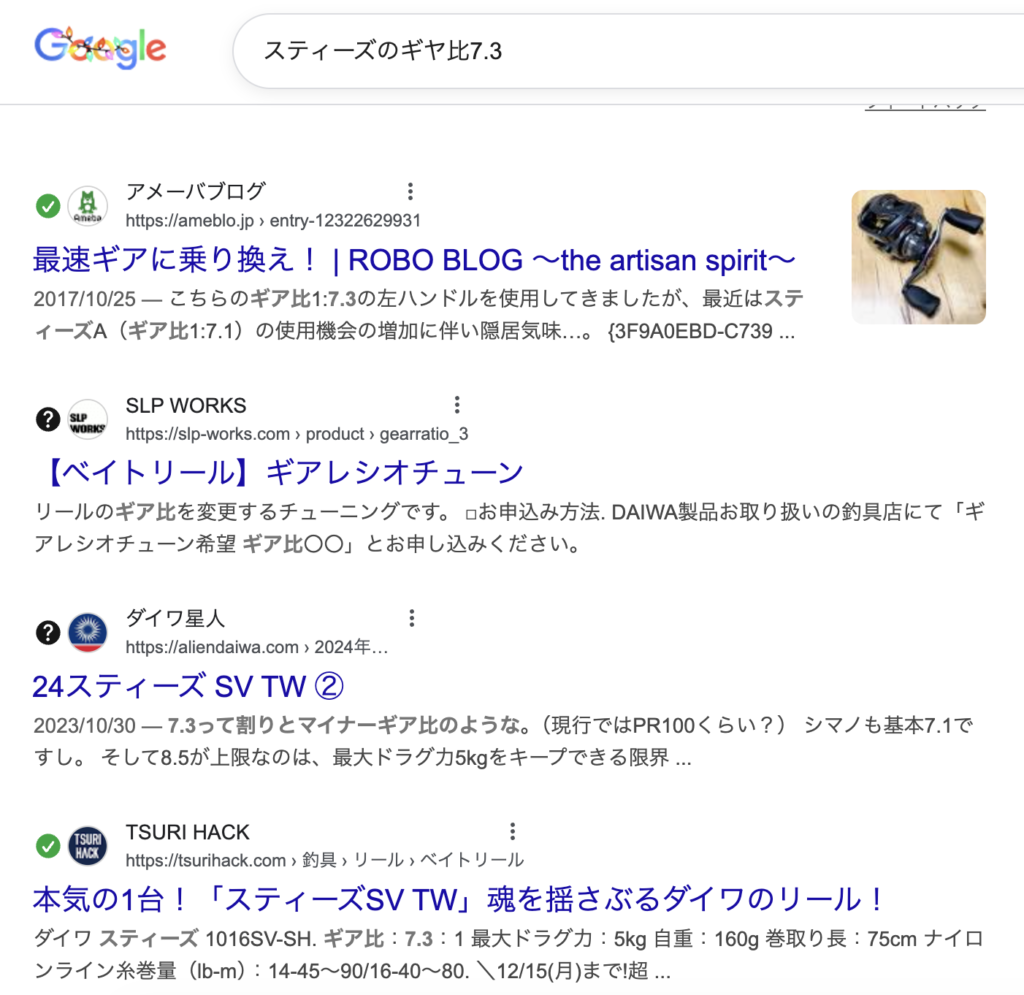Open the overflow menu next to SLP WORKS
The image size is (1024, 995).
point(457,405)
